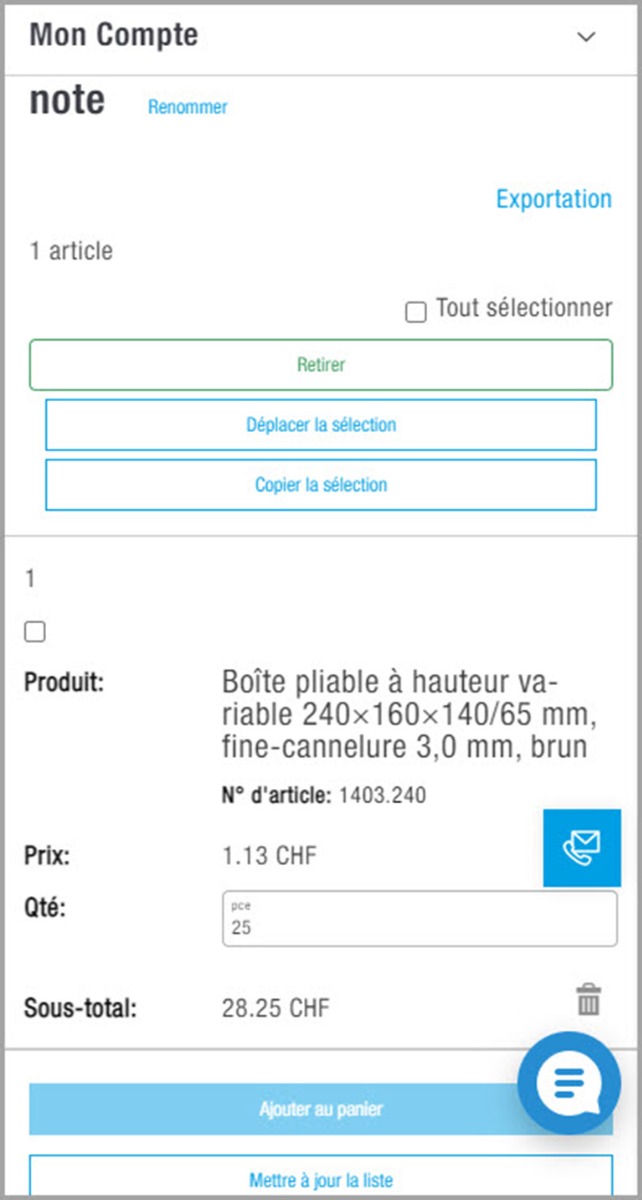Image resolution: width=642 pixels, height=1200 pixels.
Task: Open the contact phone and mail icon
Action: click(x=581, y=848)
